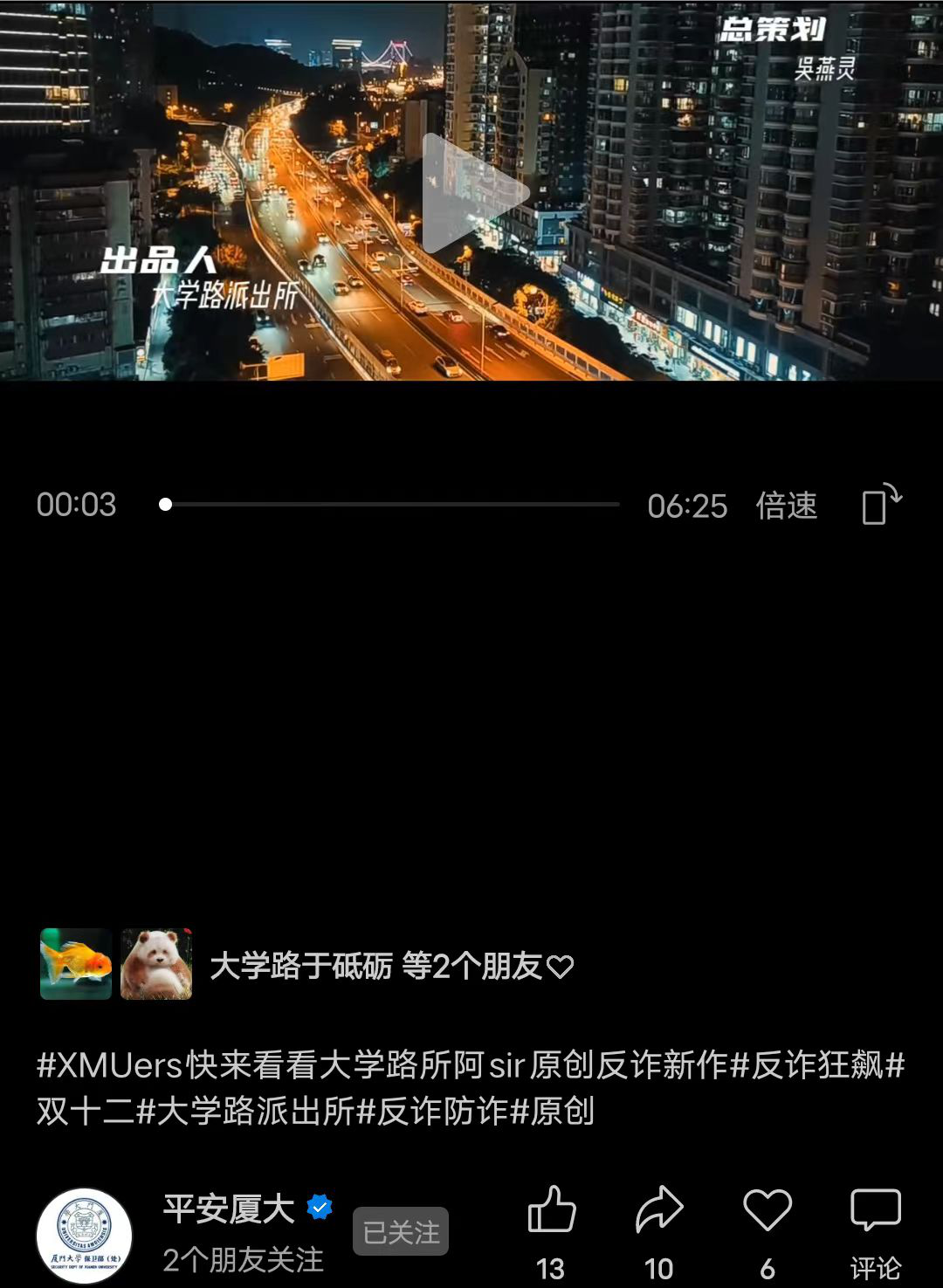Share the video
Screen dimensions: 943x1288
pyautogui.click(x=659, y=1211)
